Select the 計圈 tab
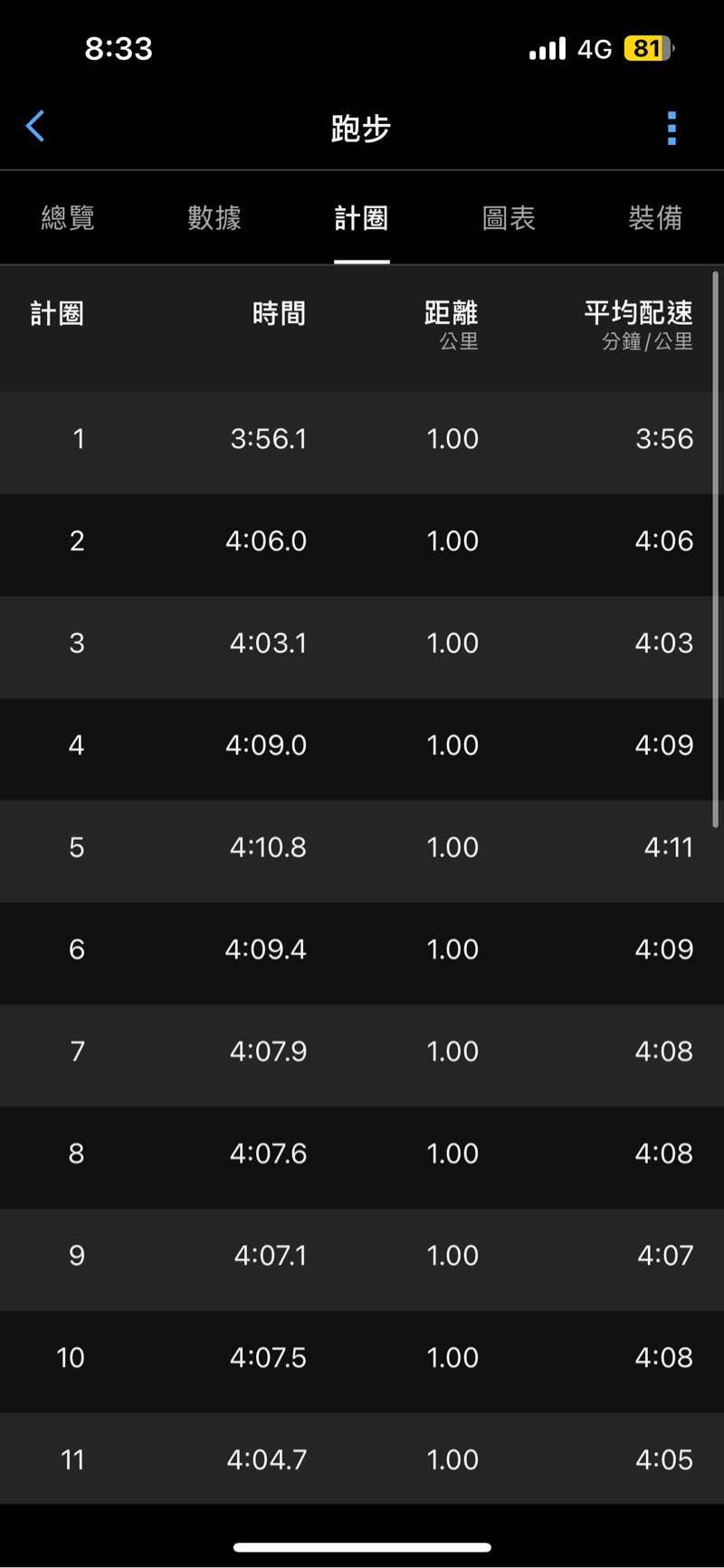This screenshot has height=1568, width=724. (361, 218)
